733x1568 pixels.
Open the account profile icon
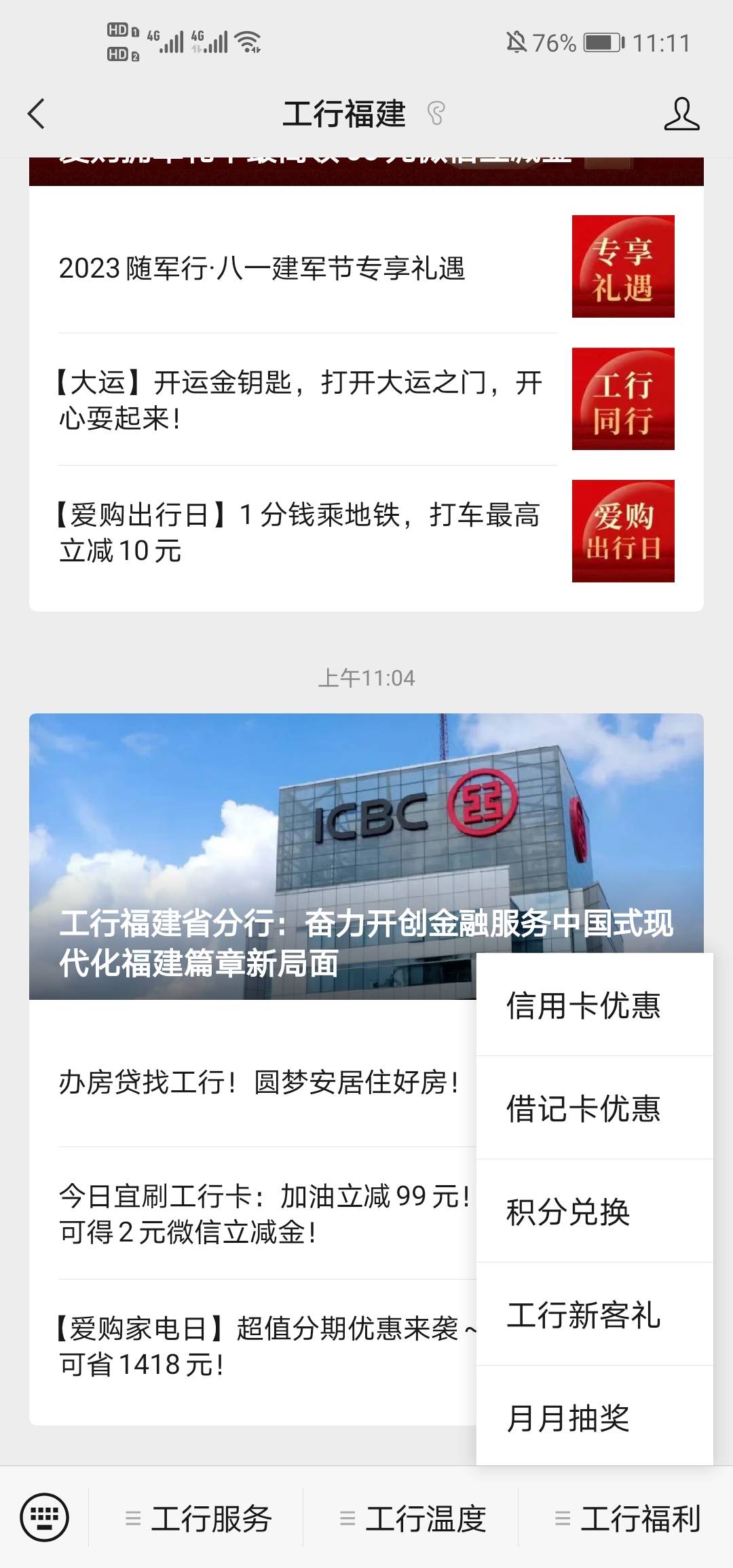(681, 113)
